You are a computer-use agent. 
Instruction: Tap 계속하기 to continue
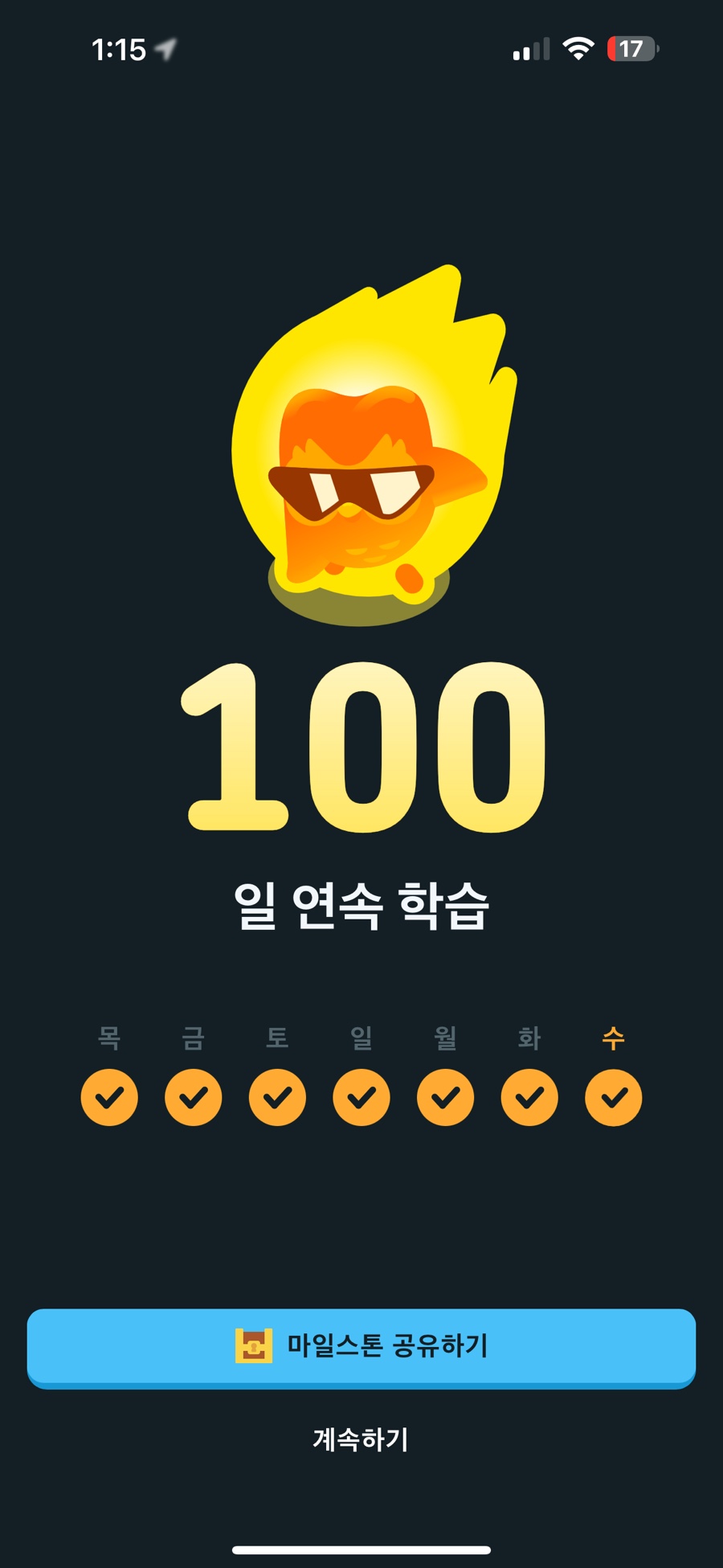pos(361,1439)
